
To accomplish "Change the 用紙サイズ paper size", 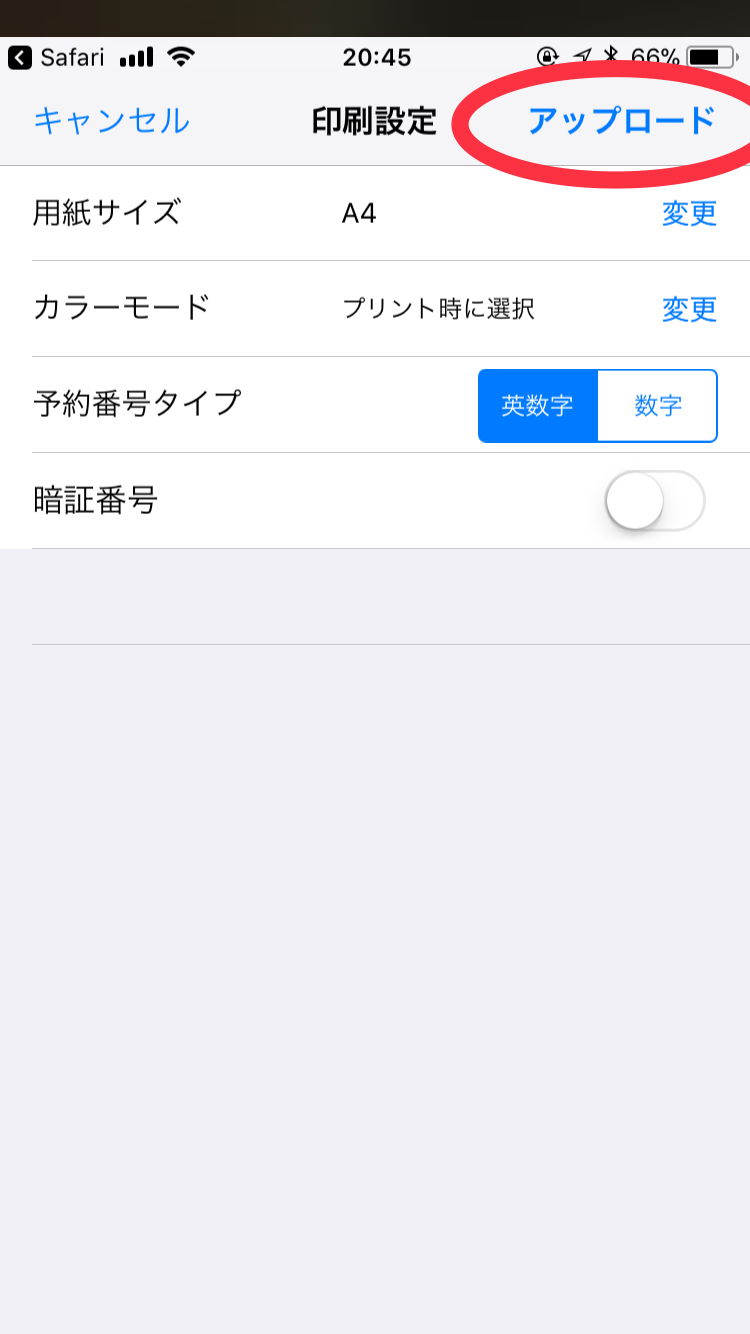I will 689,213.
